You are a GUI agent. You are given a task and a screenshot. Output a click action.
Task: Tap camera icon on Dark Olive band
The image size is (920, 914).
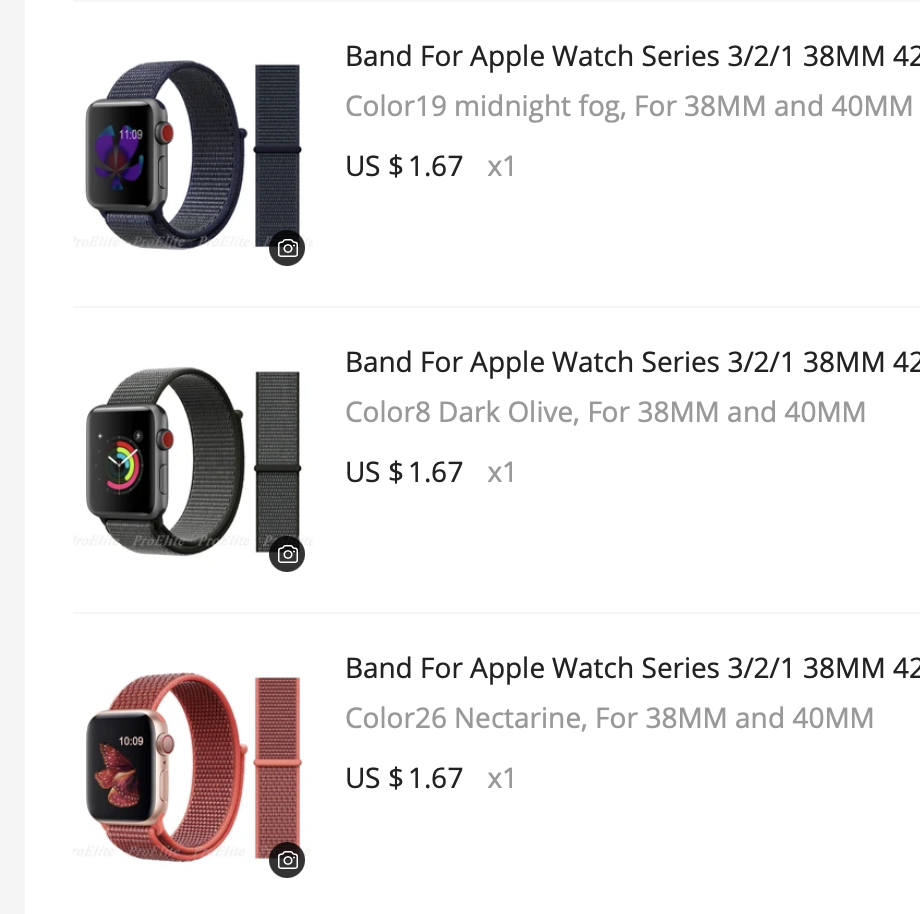pos(287,554)
